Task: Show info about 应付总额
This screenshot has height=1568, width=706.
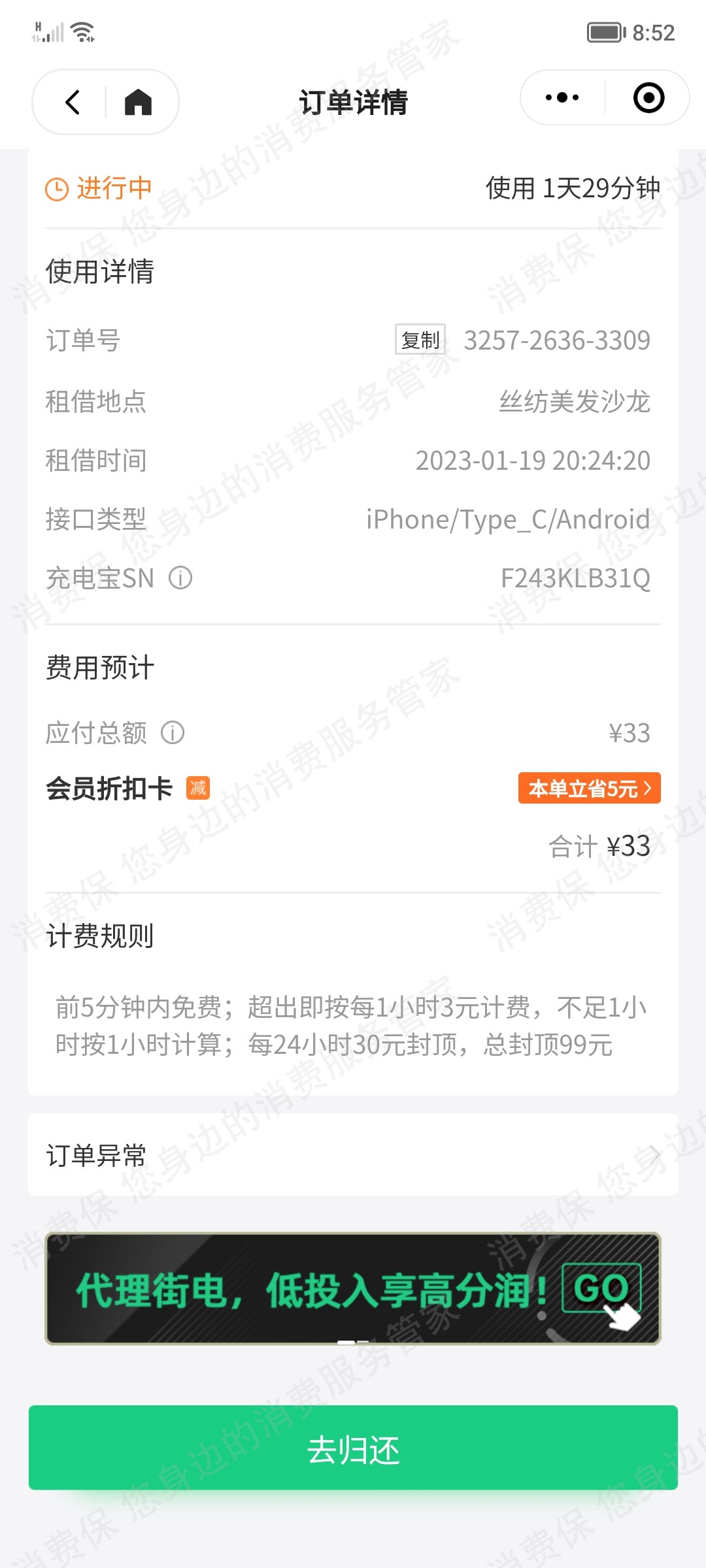Action: [173, 733]
